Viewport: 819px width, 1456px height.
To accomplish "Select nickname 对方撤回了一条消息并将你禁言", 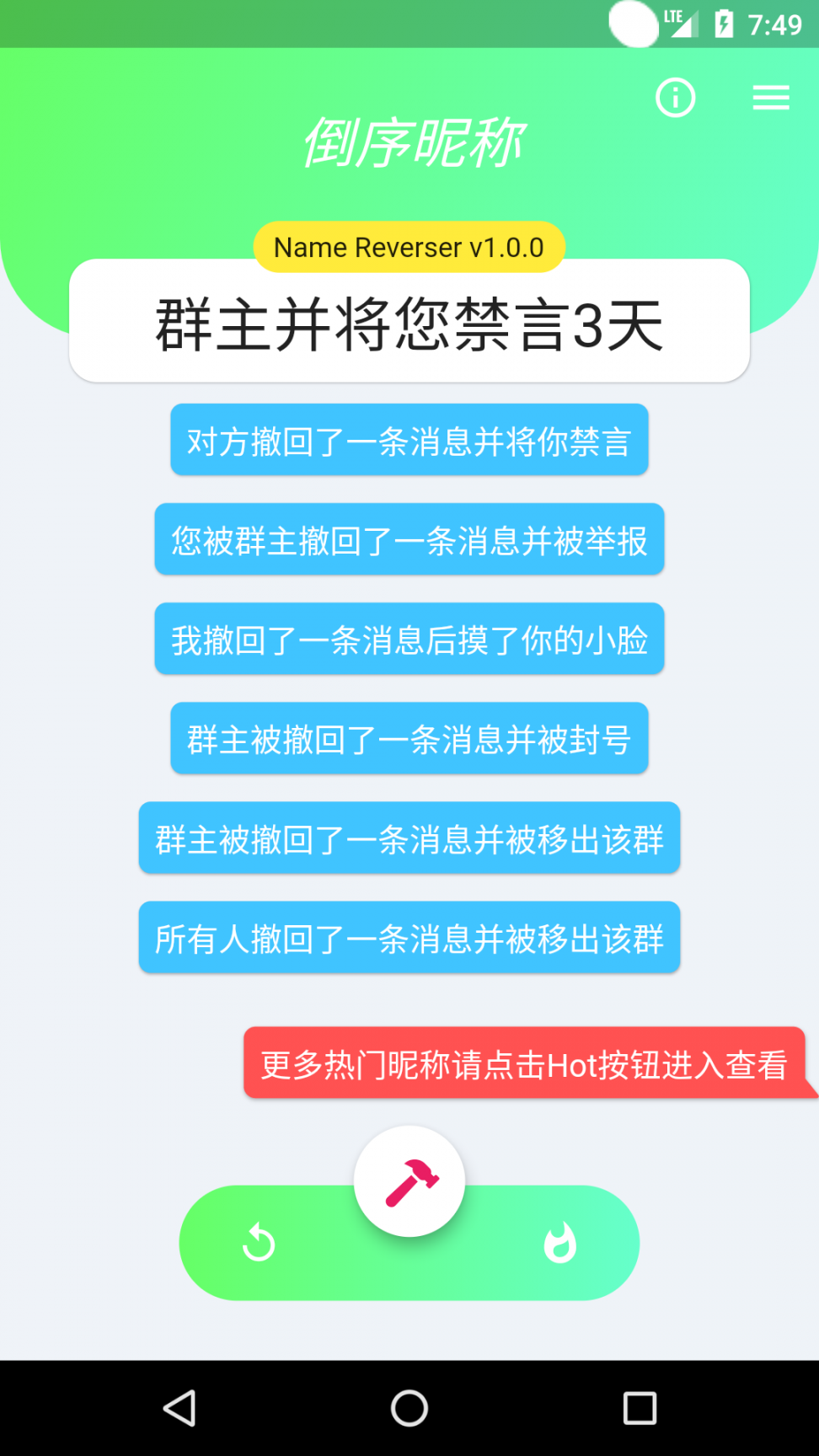I will point(409,441).
